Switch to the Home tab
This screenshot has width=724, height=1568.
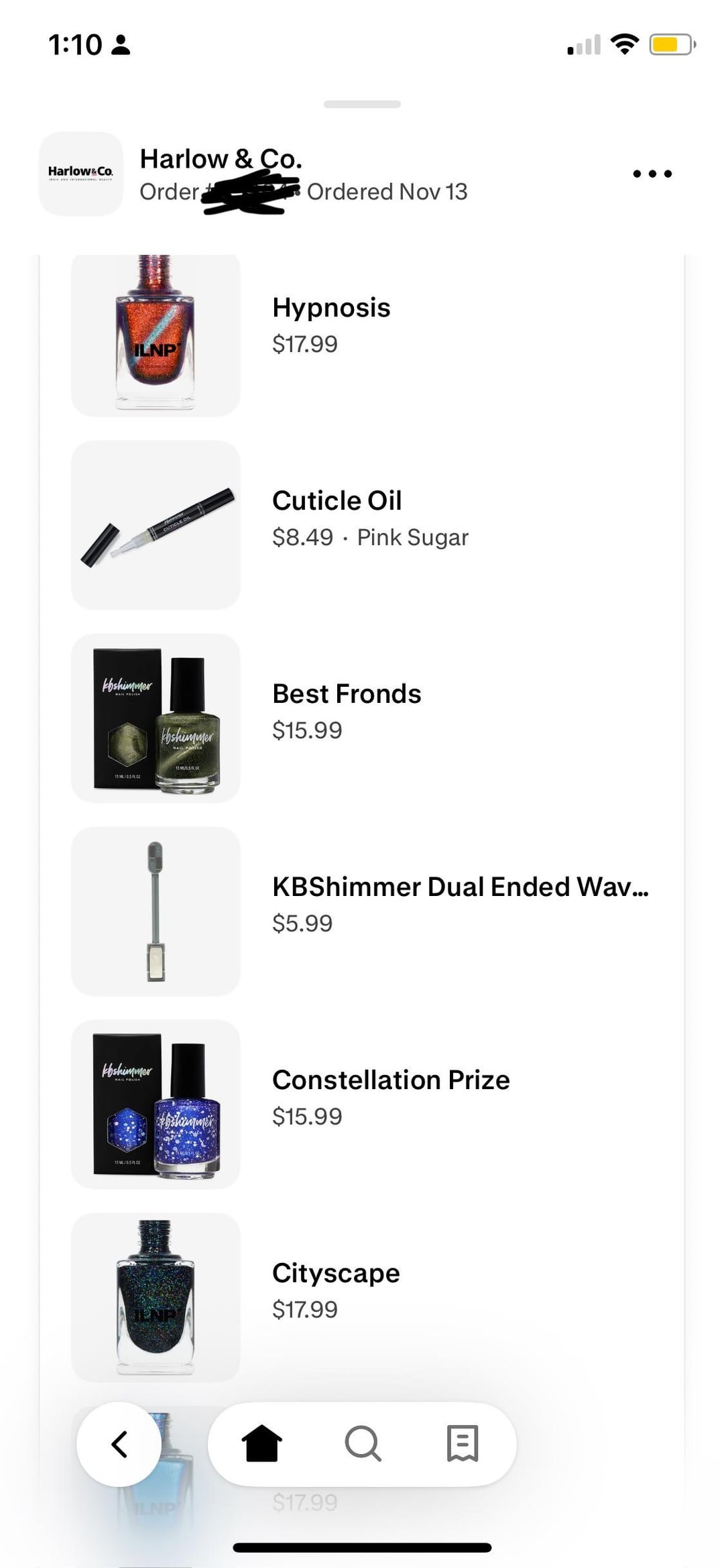pyautogui.click(x=261, y=1443)
